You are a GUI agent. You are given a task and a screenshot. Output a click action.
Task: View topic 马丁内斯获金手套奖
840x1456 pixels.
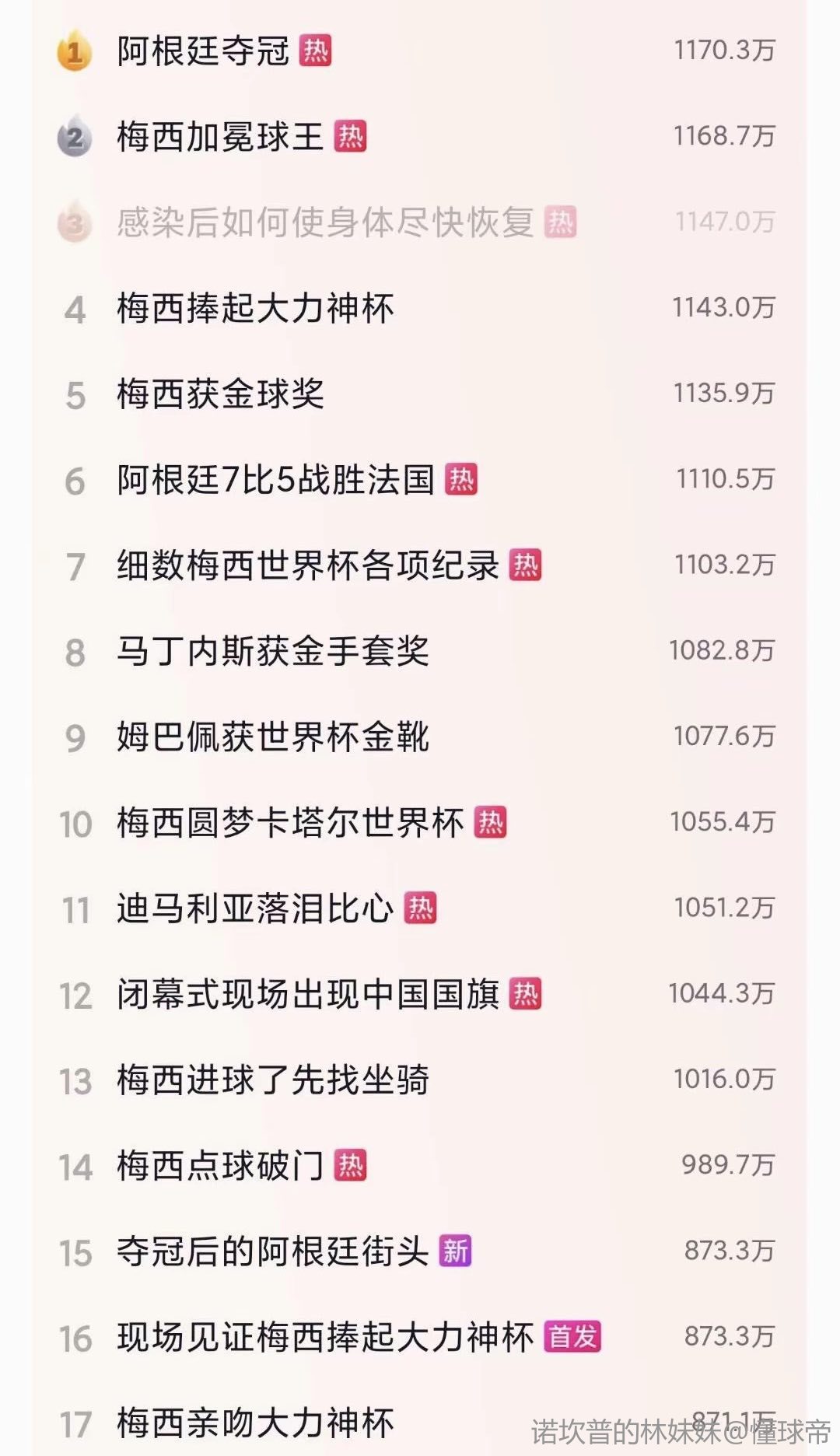(x=272, y=651)
